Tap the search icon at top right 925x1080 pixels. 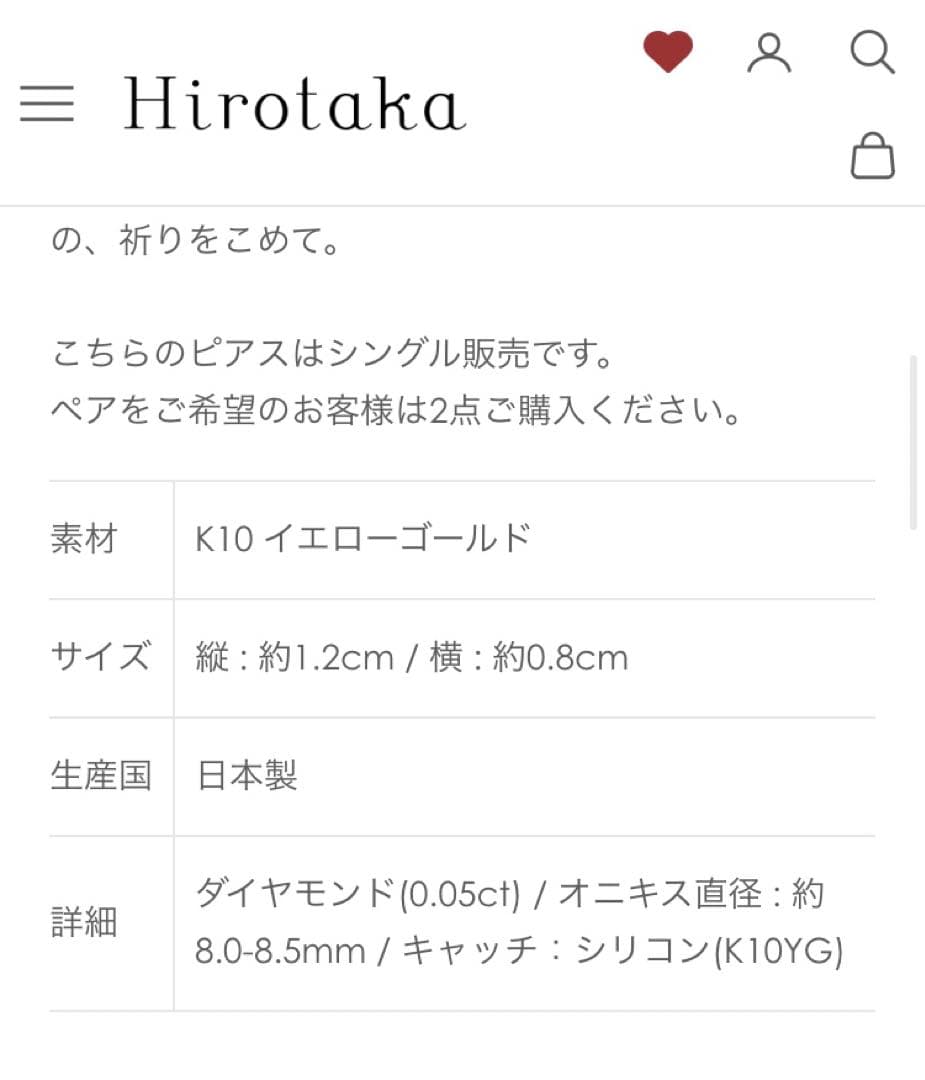pyautogui.click(x=871, y=53)
